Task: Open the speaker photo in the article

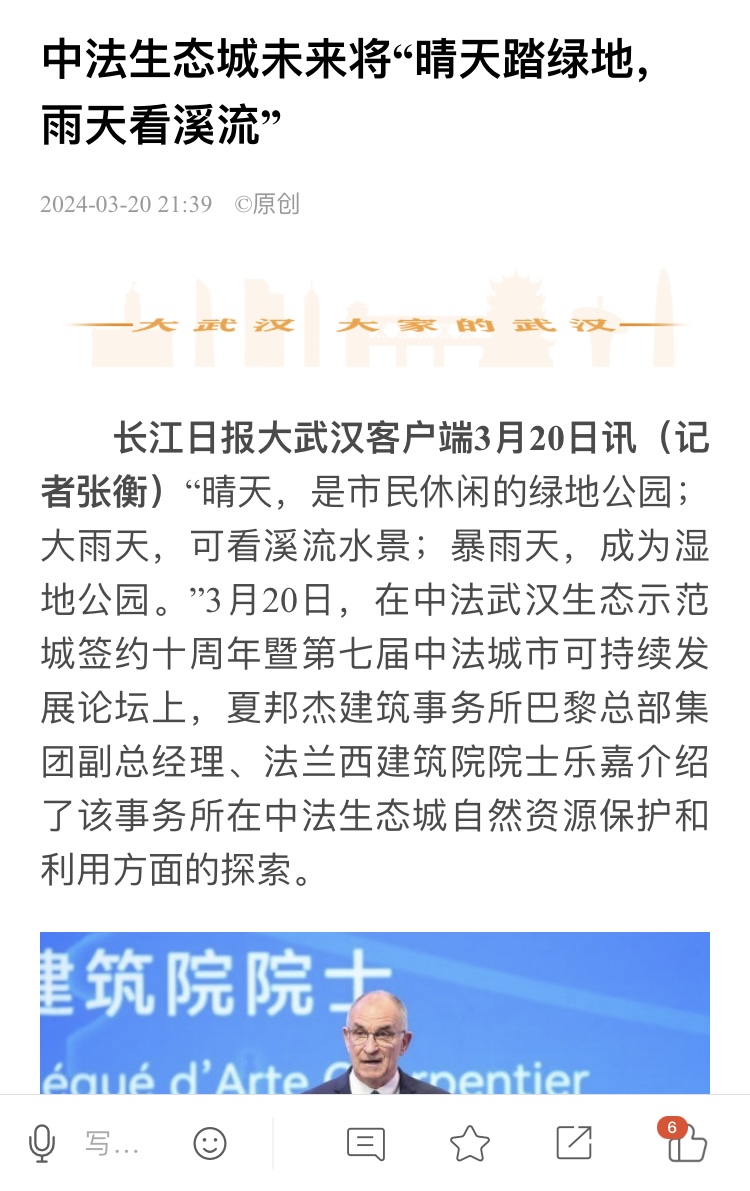Action: pyautogui.click(x=375, y=1012)
